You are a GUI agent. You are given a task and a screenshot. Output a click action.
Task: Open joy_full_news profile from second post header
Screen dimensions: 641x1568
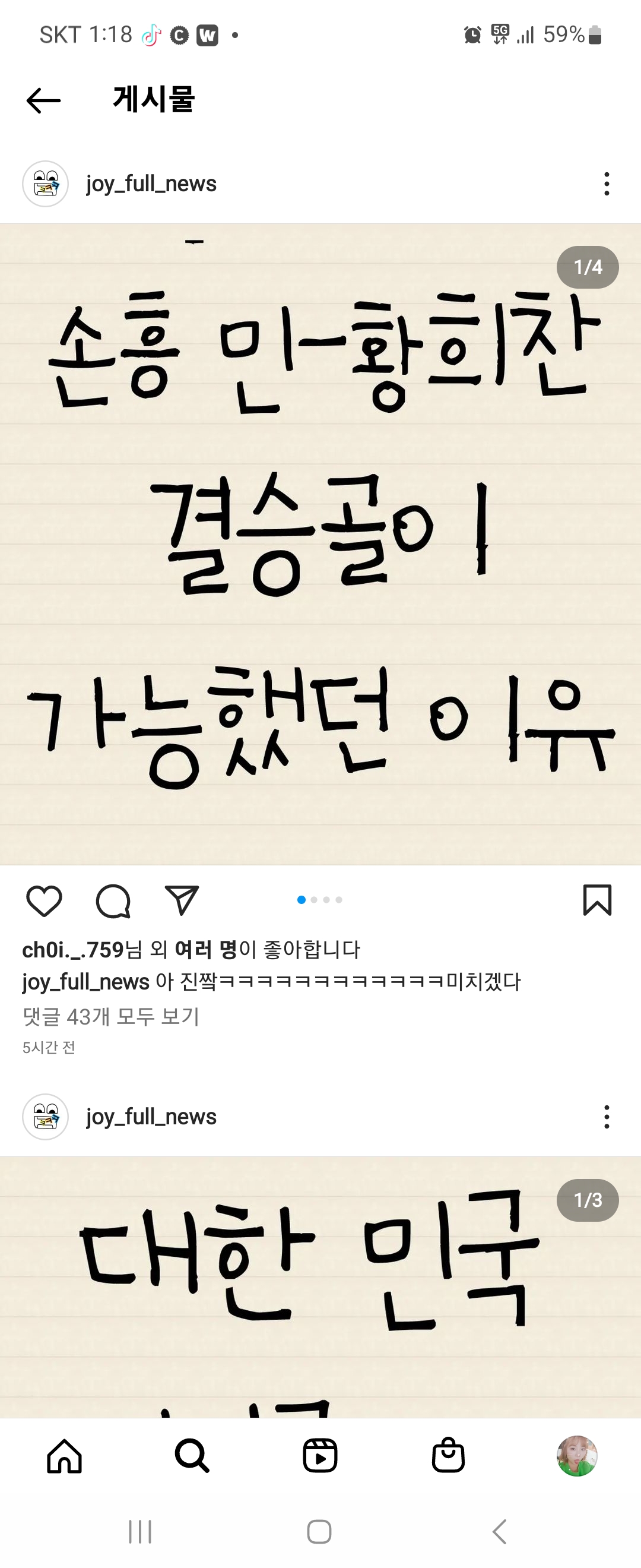(151, 1117)
